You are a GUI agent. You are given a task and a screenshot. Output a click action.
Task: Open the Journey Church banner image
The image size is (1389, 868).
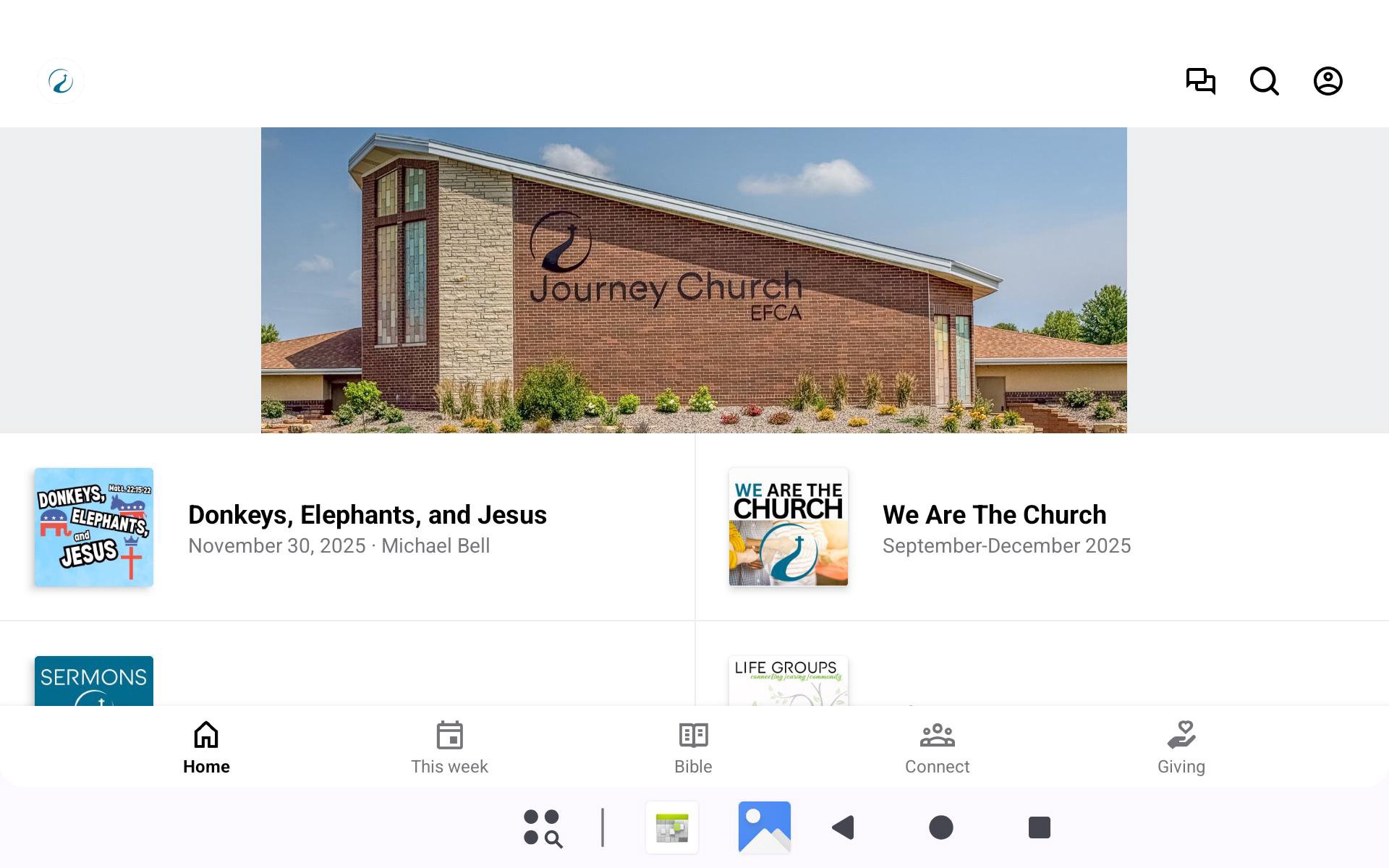(x=694, y=281)
